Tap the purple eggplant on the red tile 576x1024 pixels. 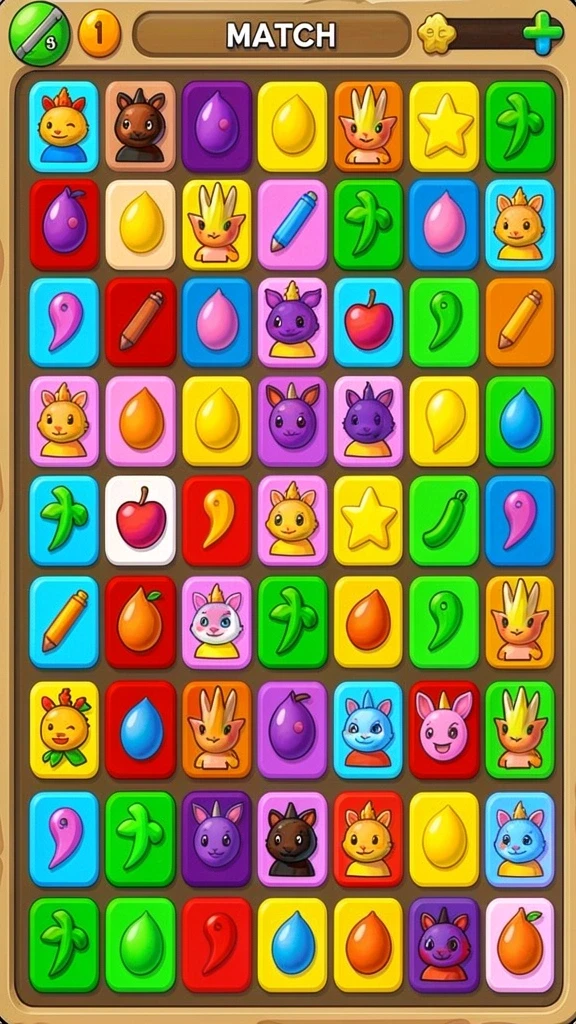(64, 224)
